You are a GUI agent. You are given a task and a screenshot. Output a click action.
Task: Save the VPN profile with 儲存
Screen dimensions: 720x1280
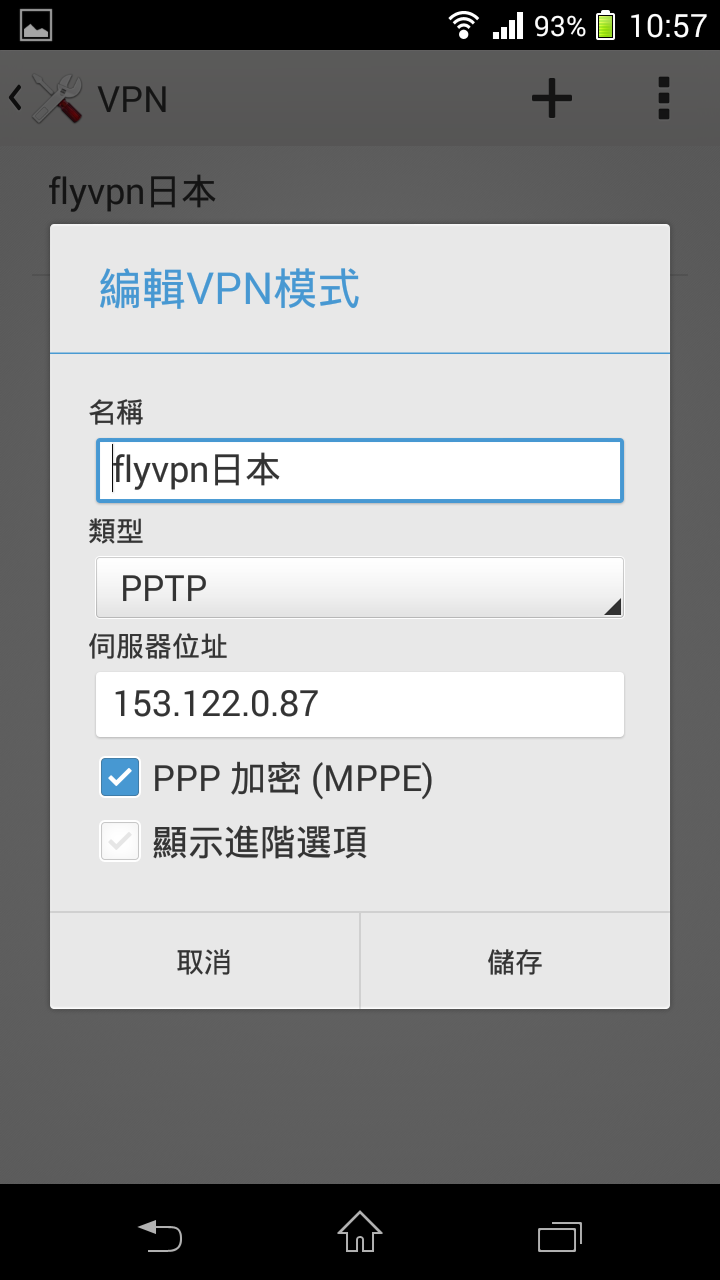(515, 961)
